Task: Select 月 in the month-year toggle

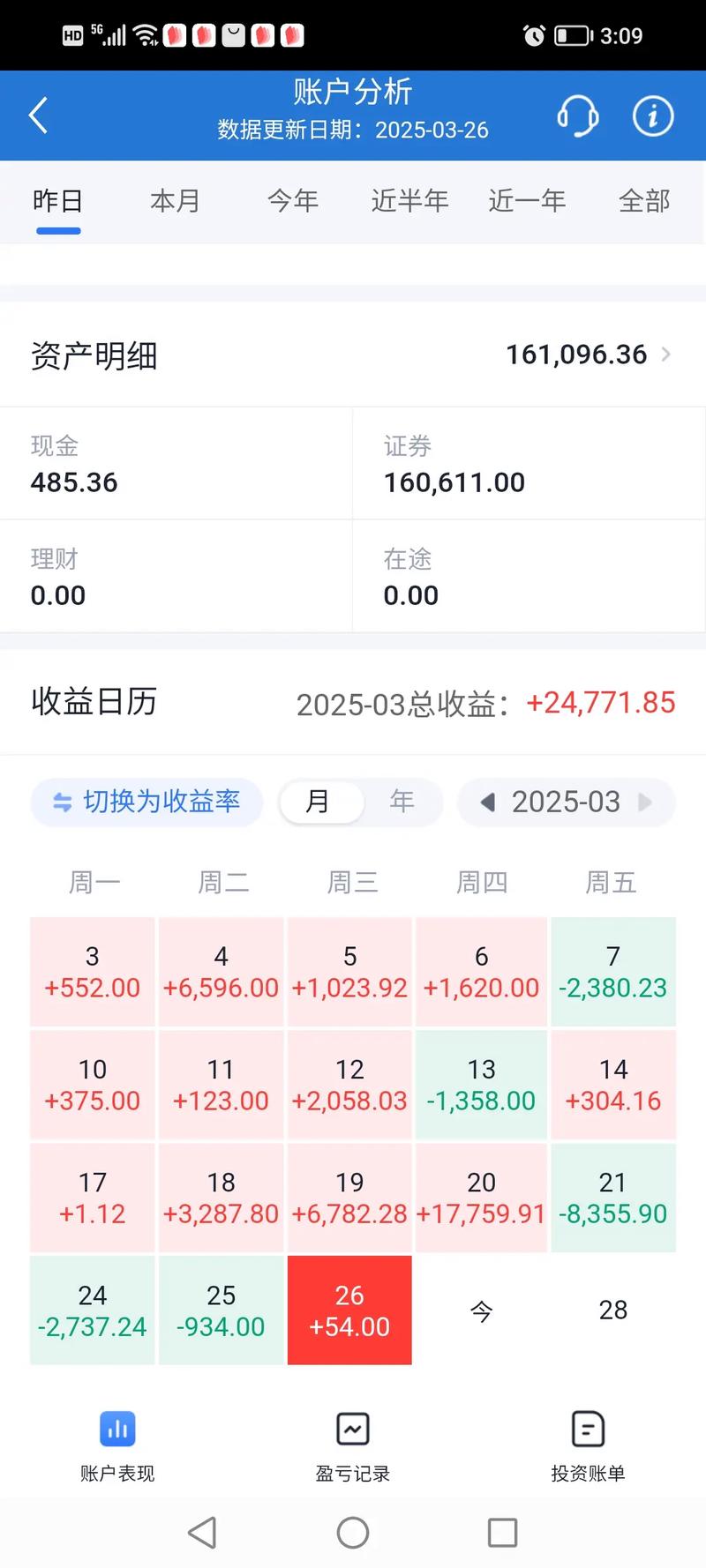Action: 320,802
